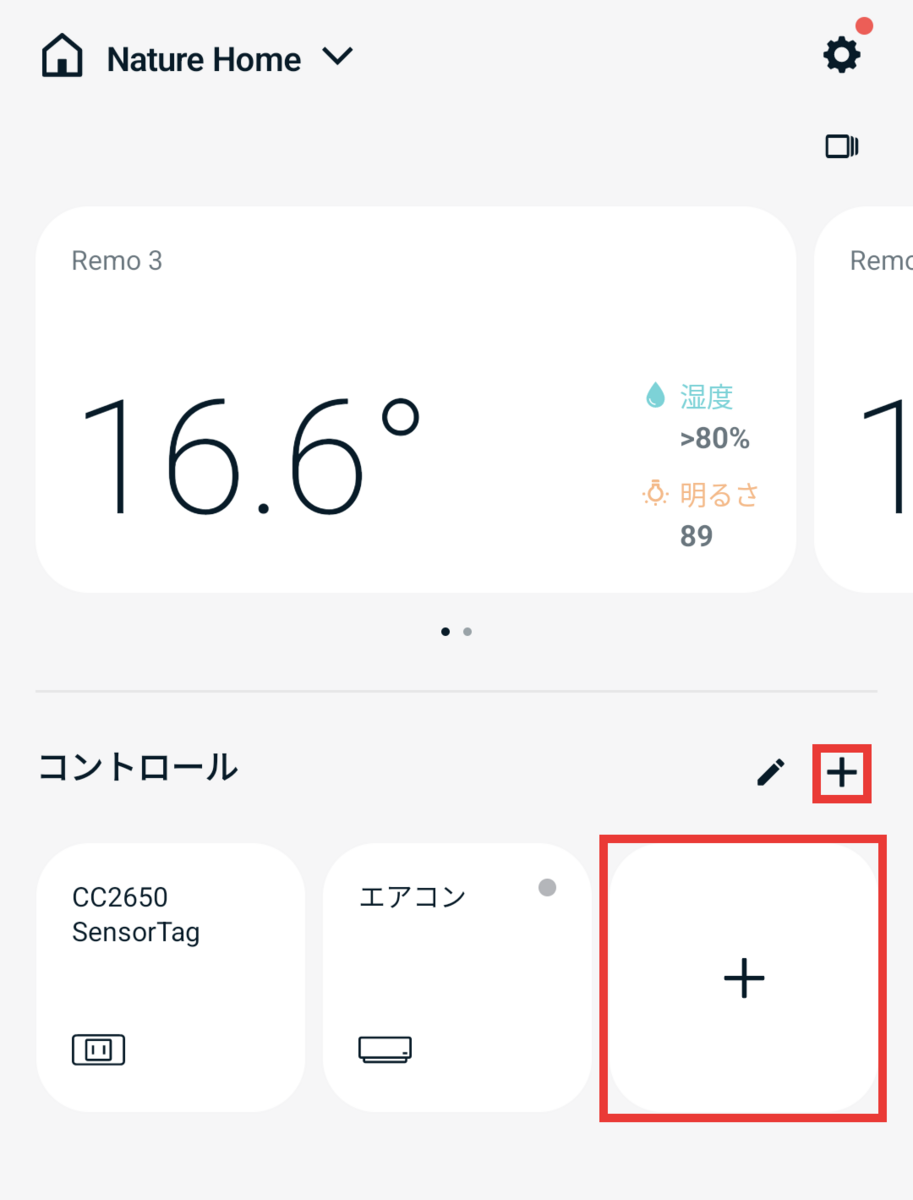Open the settings gear

point(841,55)
